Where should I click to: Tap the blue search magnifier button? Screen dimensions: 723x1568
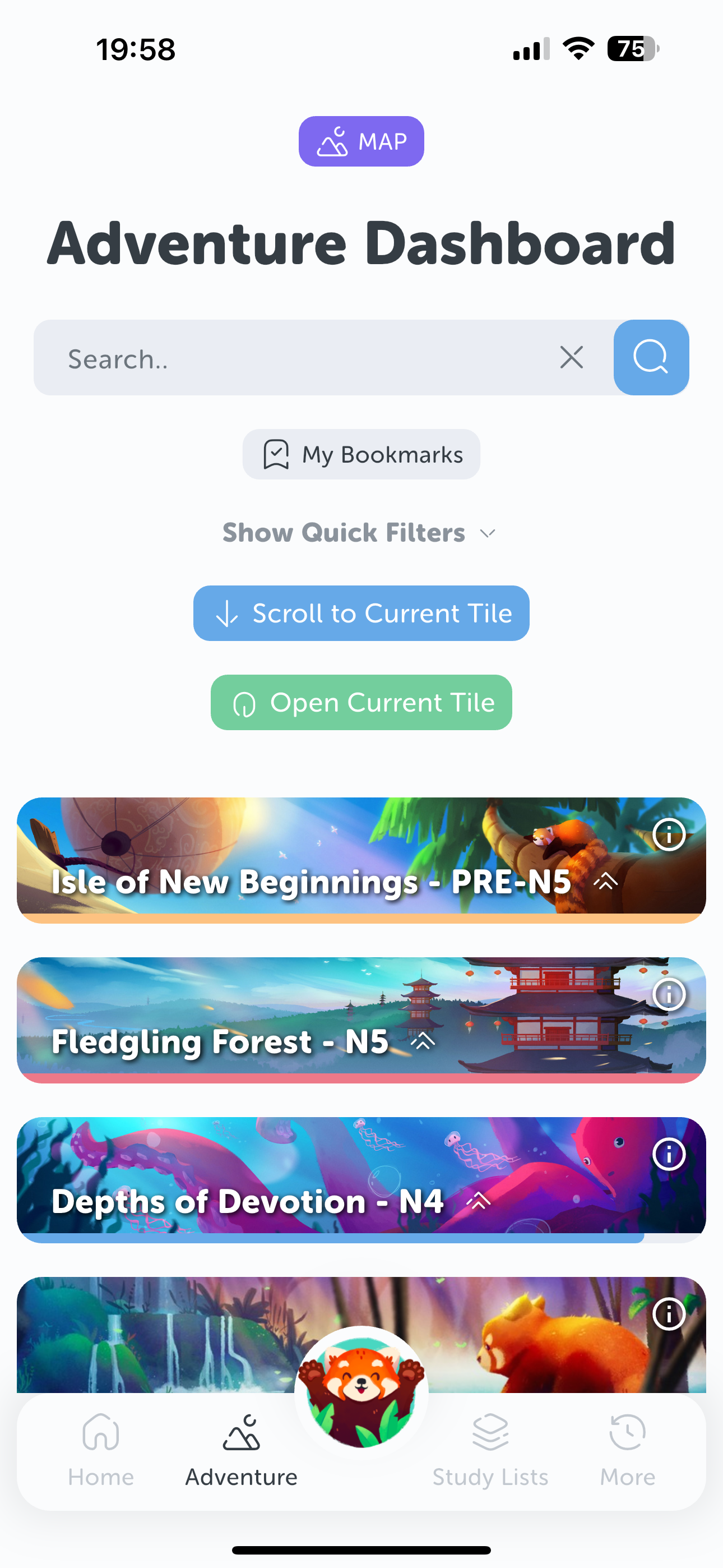coord(651,358)
